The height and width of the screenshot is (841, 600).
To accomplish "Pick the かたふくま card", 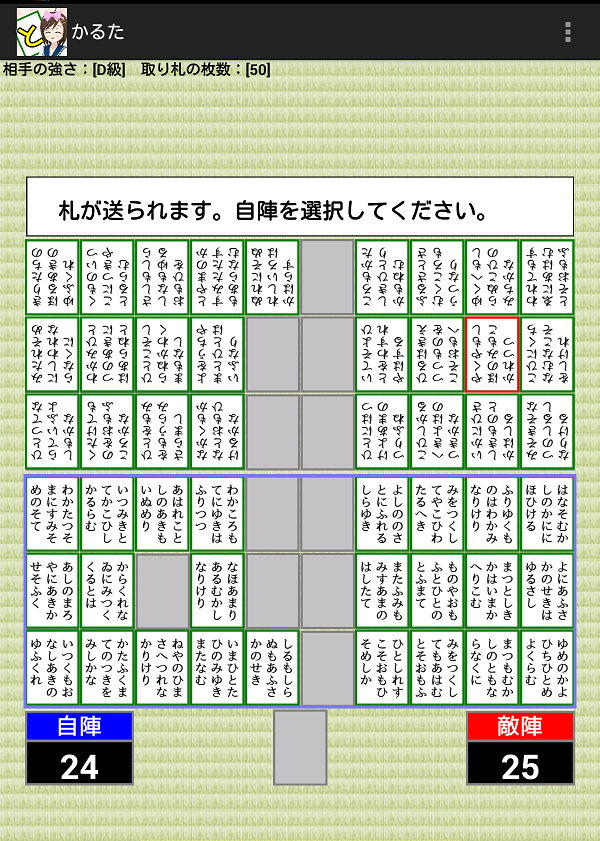I will [108, 668].
